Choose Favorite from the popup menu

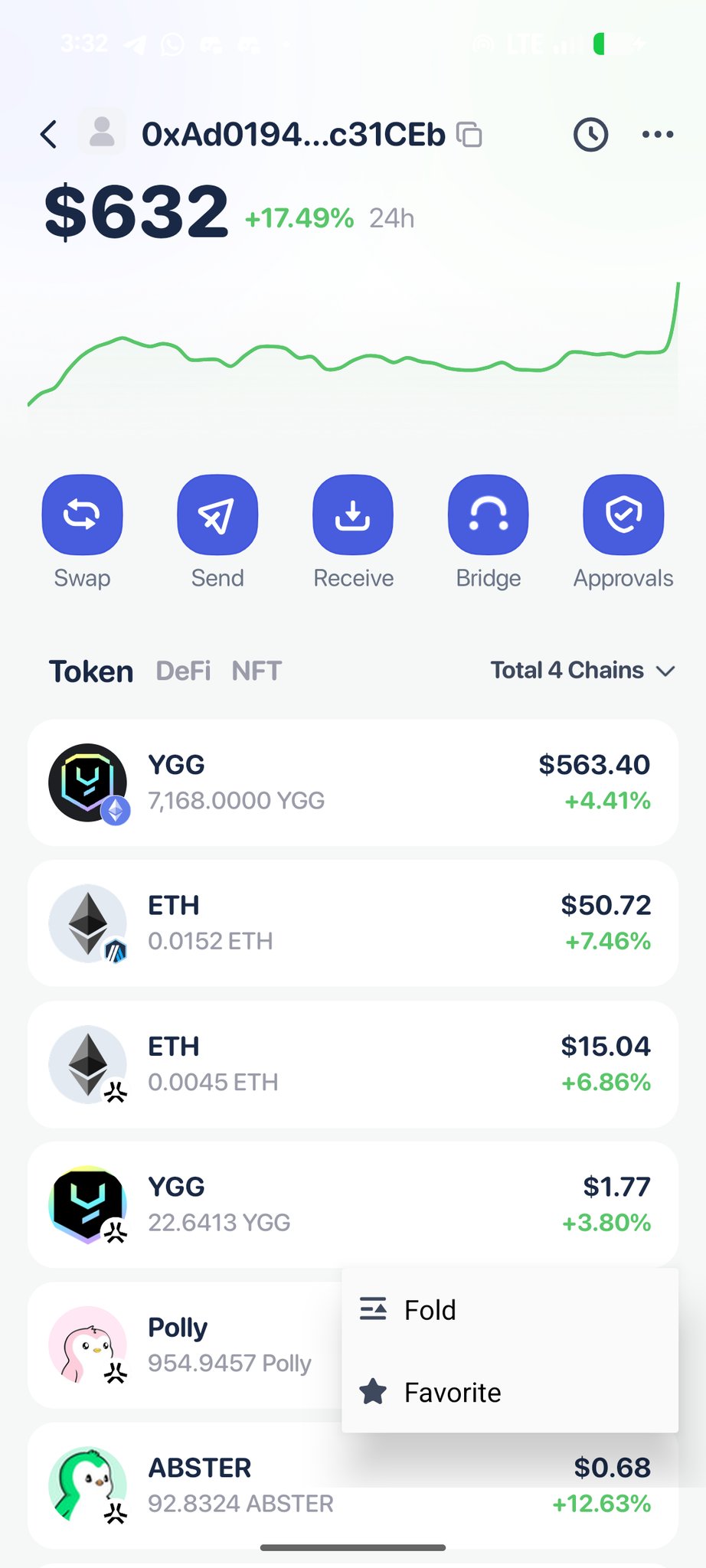[x=452, y=1392]
